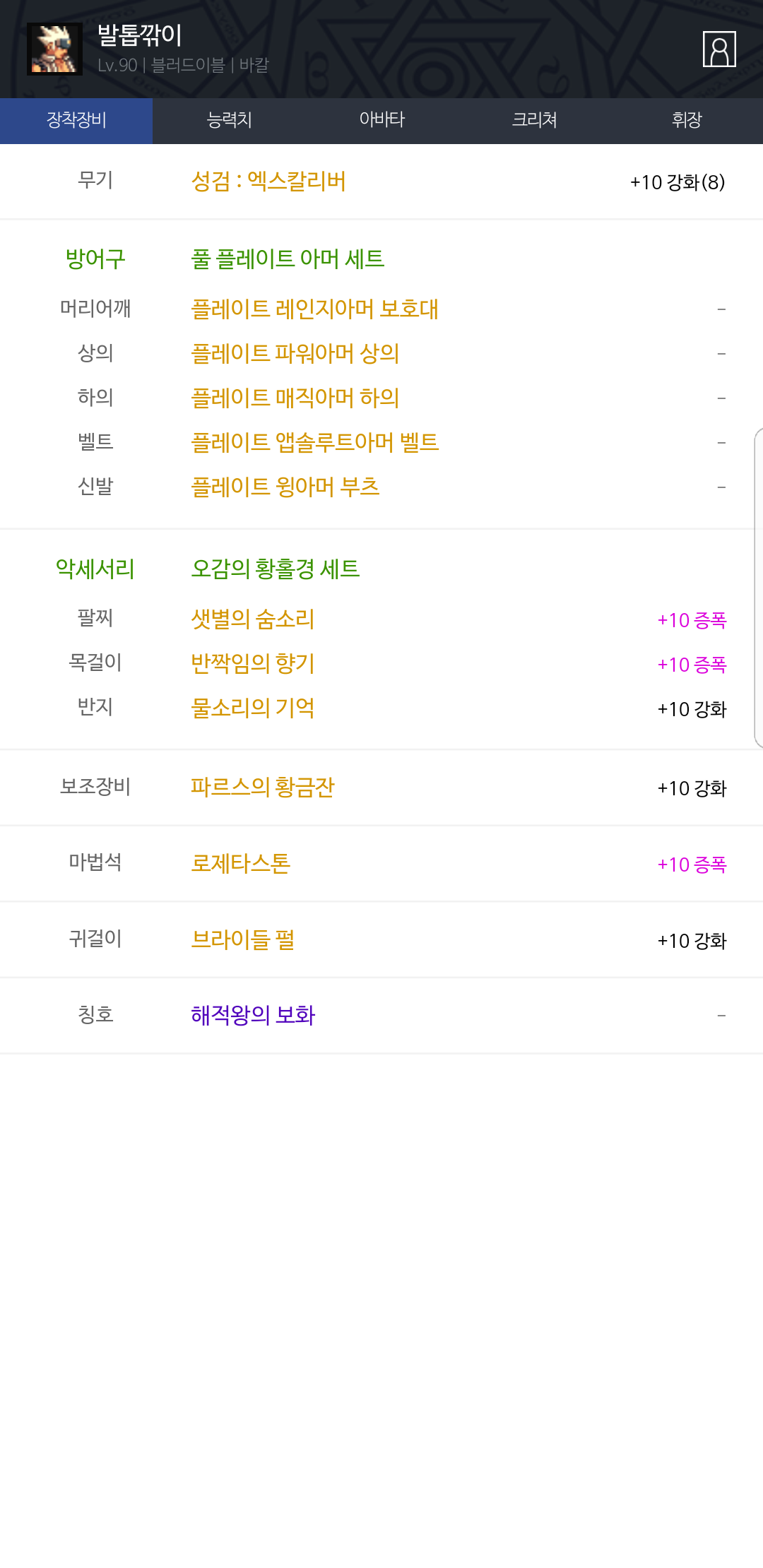
Task: Open magic stone 로제타스톤
Action: click(x=241, y=863)
